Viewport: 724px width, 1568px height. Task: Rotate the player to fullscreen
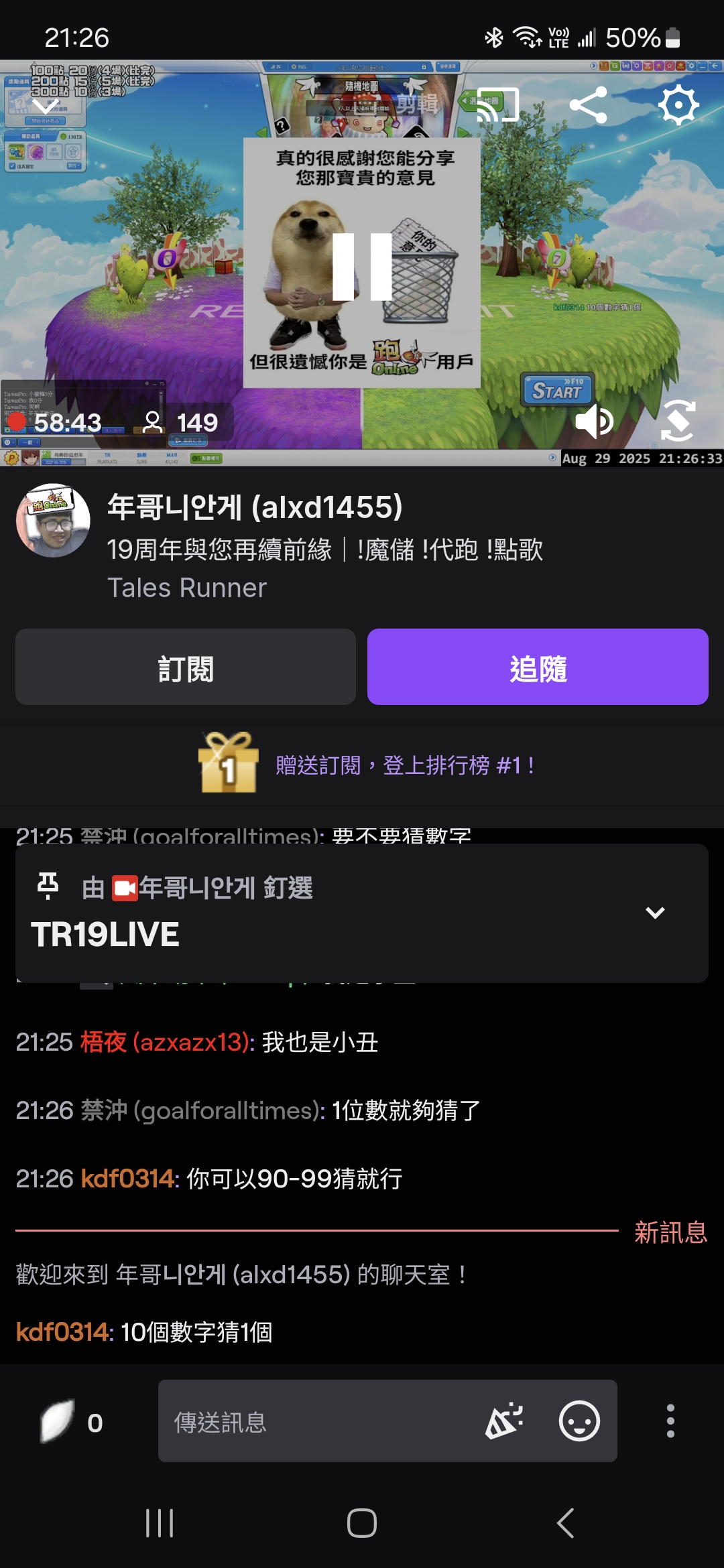coord(678,421)
